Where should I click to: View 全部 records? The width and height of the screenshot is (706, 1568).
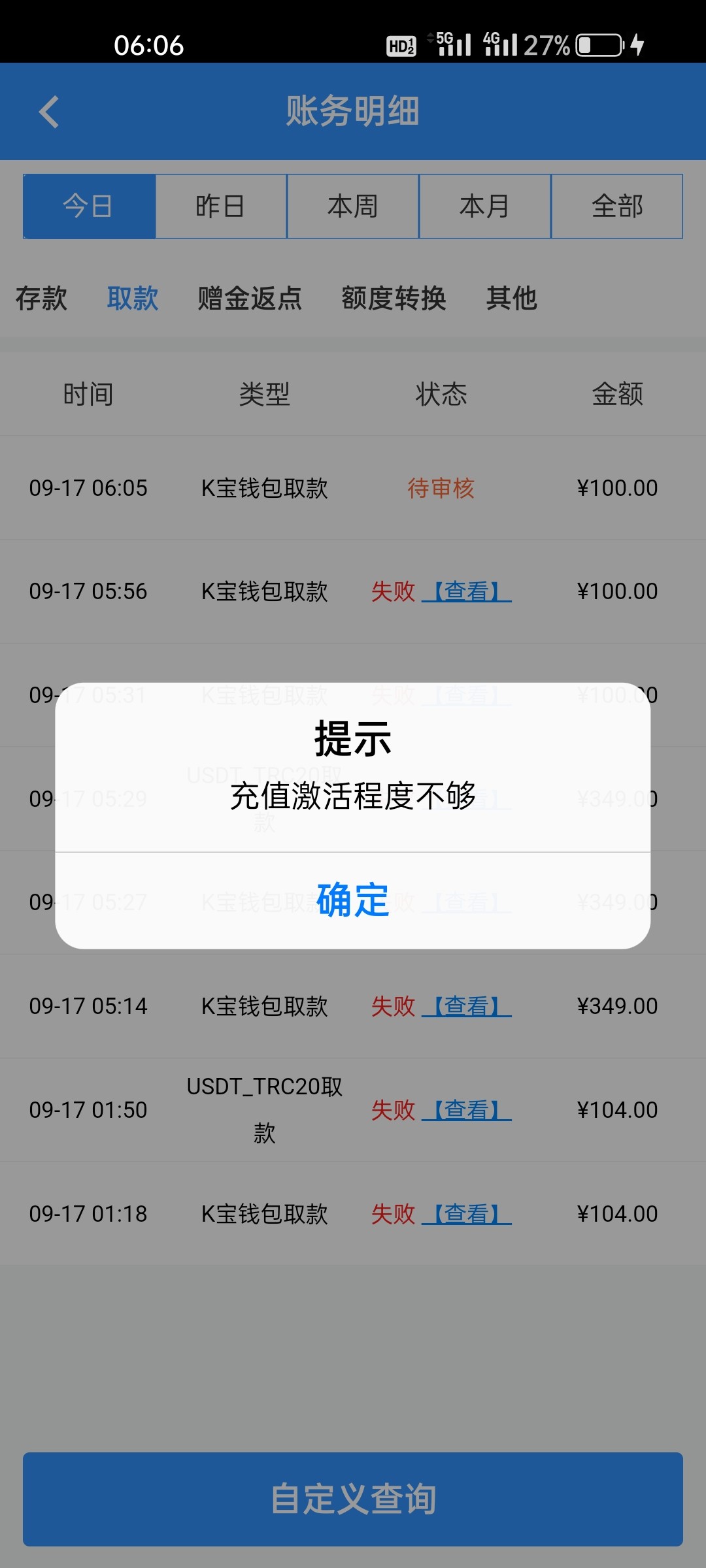tap(617, 206)
